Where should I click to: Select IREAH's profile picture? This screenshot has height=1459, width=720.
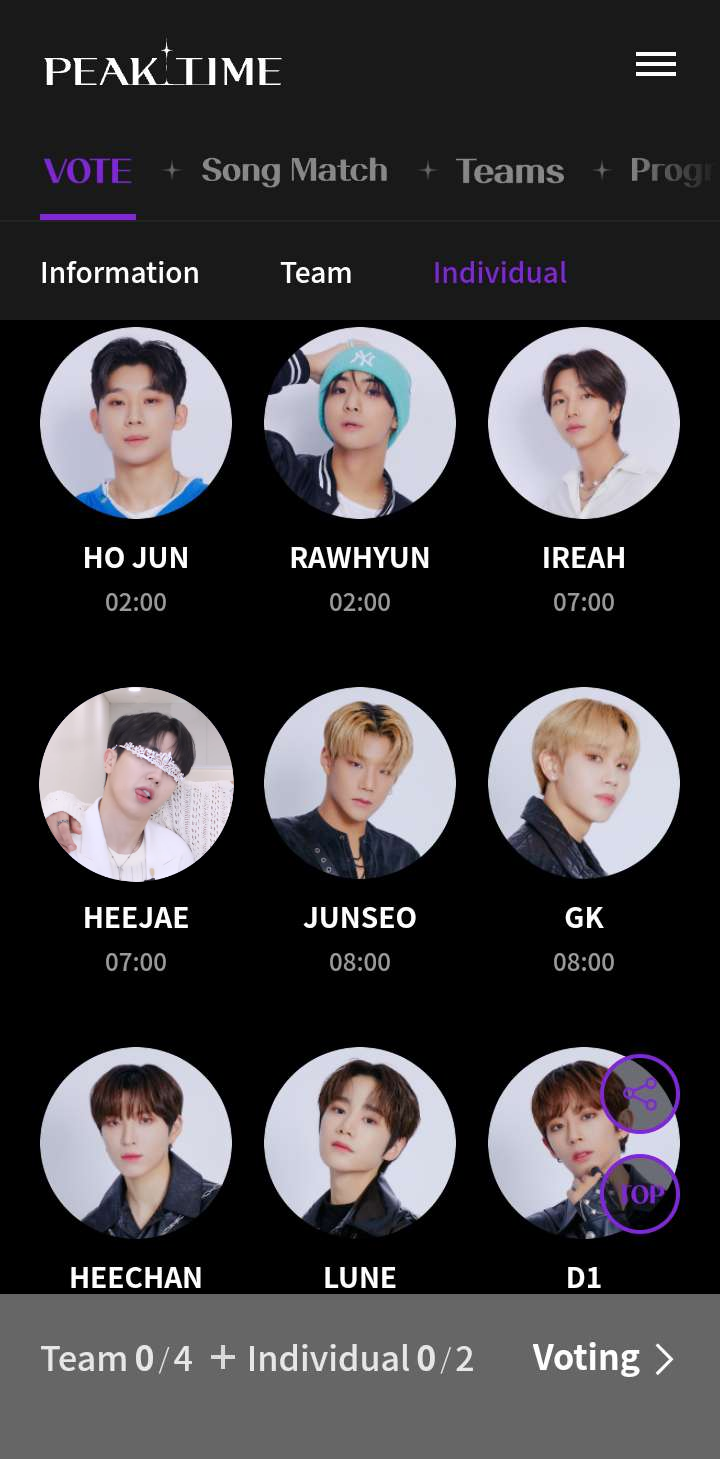pyautogui.click(x=584, y=422)
